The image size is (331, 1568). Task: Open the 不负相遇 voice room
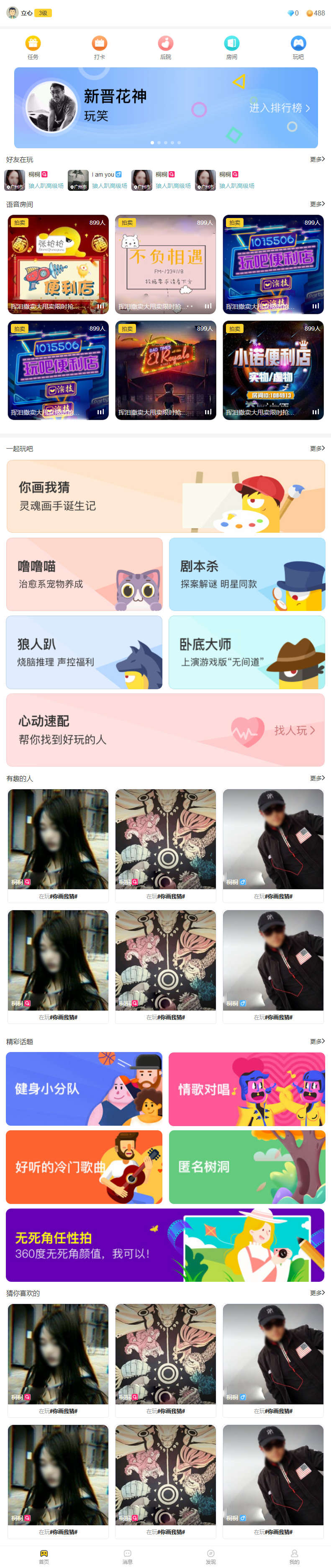tap(166, 264)
